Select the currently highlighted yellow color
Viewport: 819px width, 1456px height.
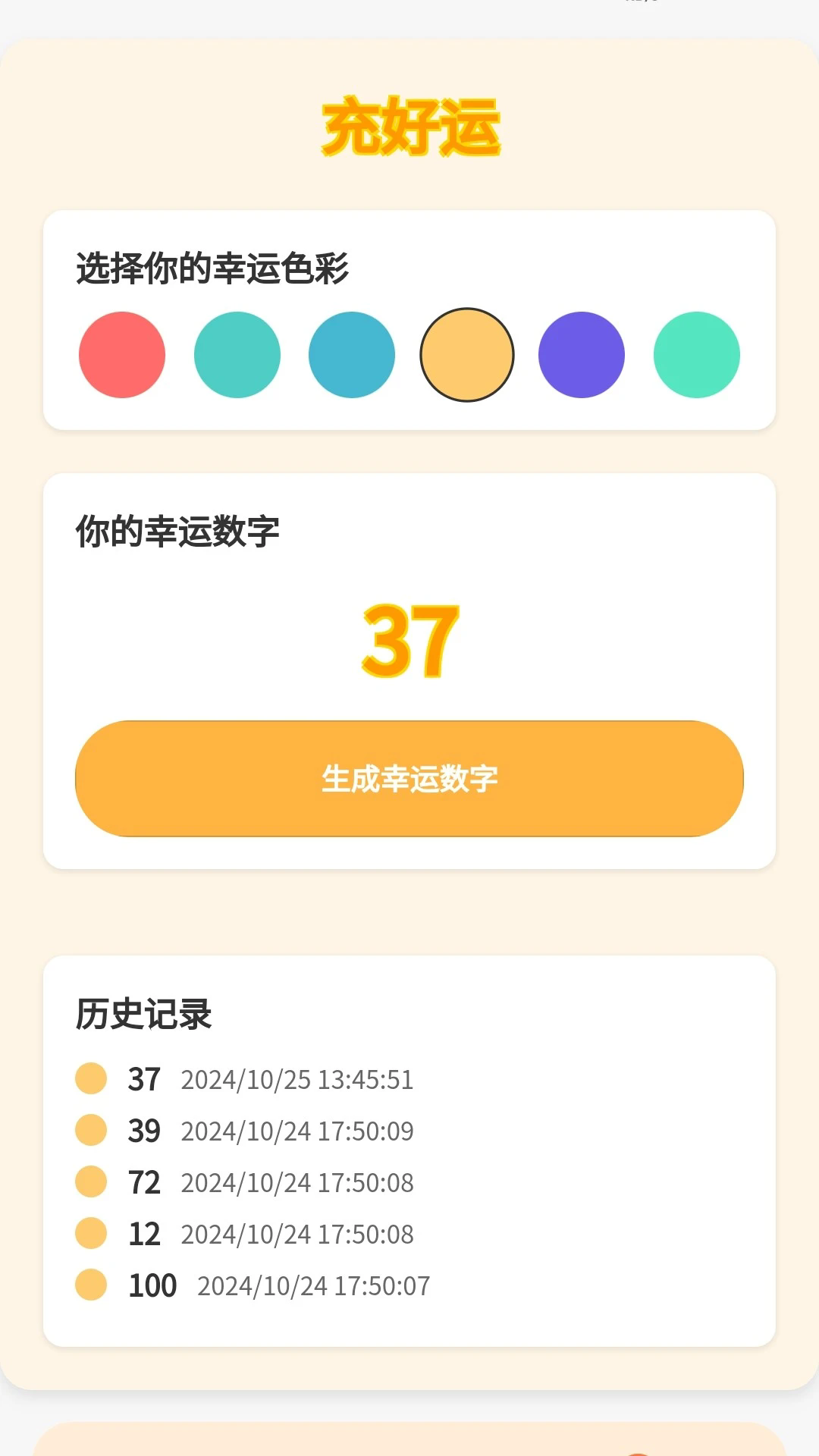[x=466, y=354]
